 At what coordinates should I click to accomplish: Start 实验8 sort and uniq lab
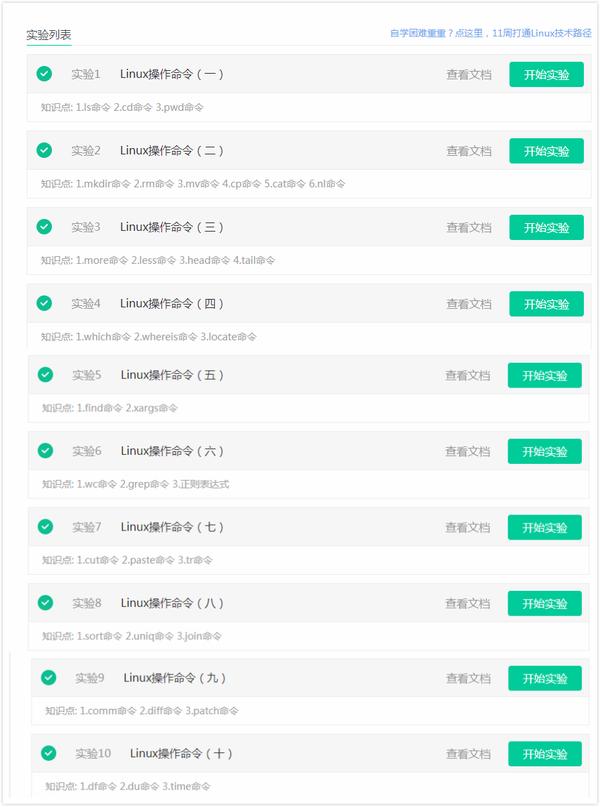(x=545, y=604)
